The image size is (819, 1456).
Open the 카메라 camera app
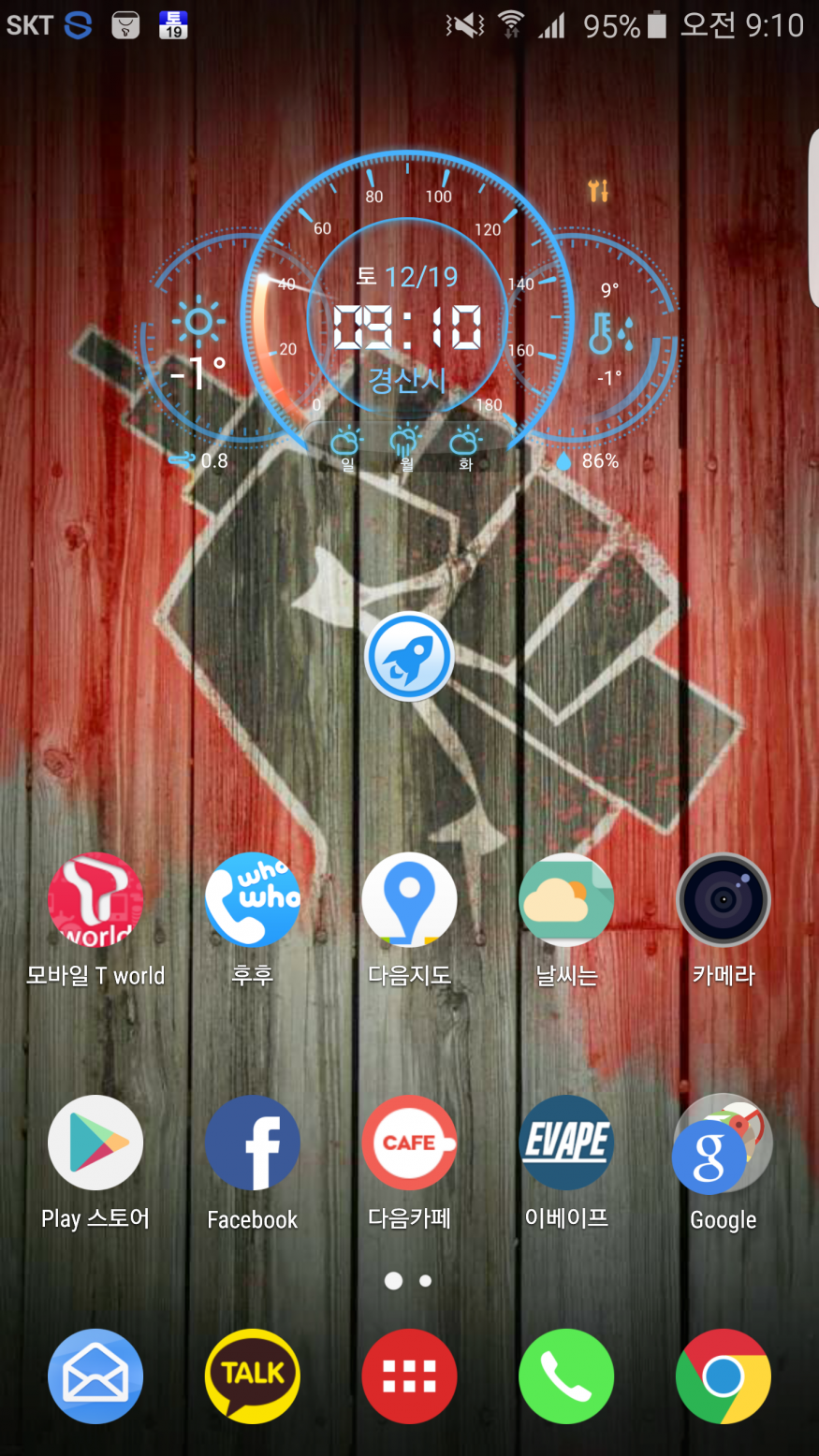(x=723, y=902)
